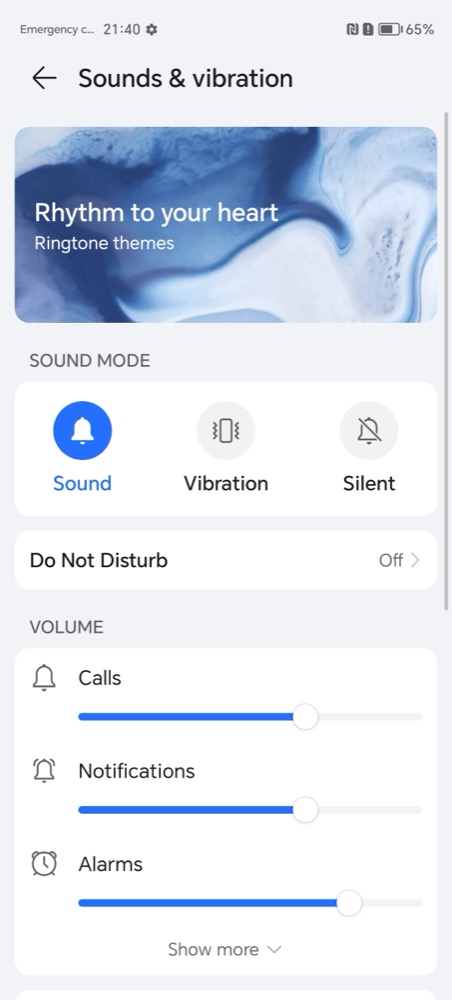Select Sound mode

pos(82,448)
